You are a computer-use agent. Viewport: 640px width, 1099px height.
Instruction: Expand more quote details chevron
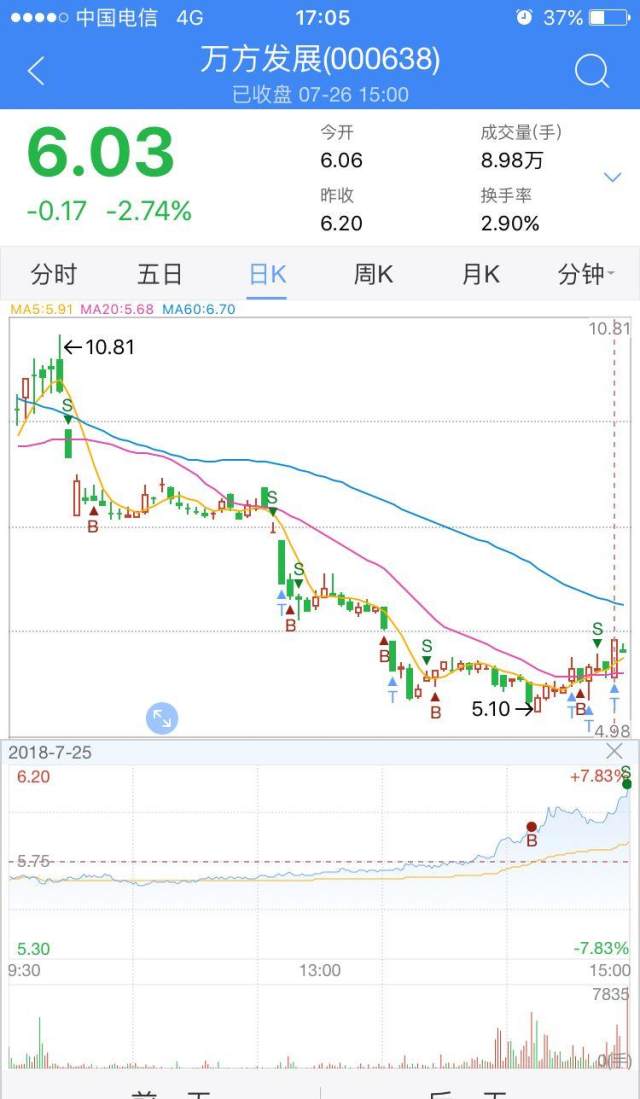pos(613,178)
